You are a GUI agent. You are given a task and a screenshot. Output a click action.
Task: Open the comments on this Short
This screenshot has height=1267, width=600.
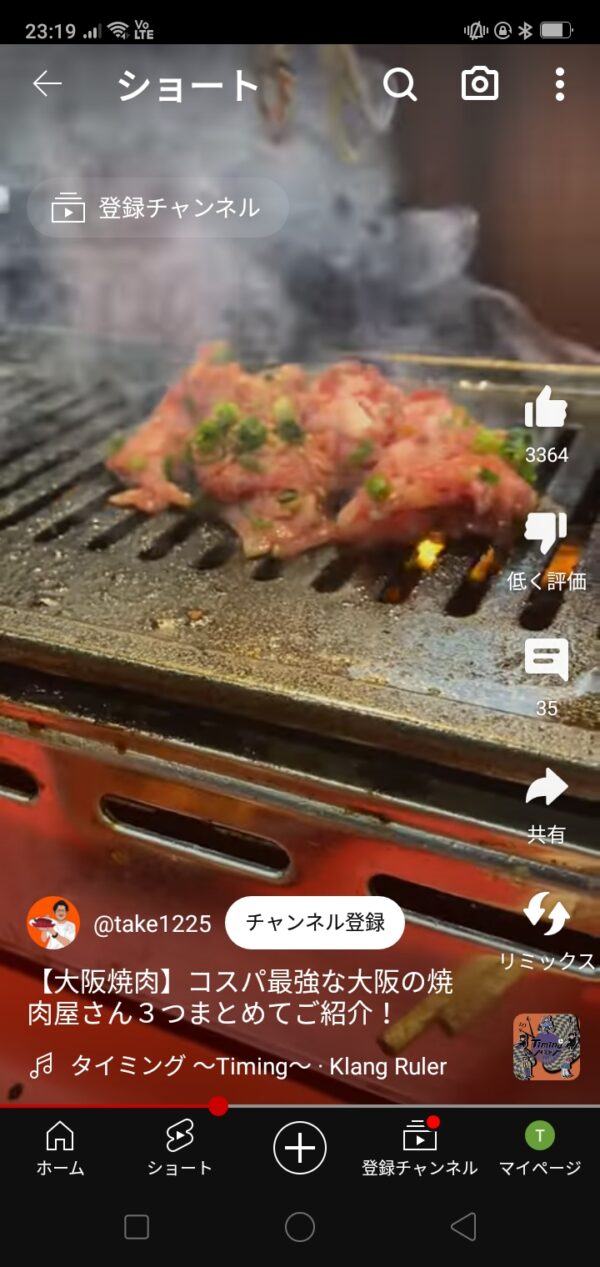coord(546,662)
